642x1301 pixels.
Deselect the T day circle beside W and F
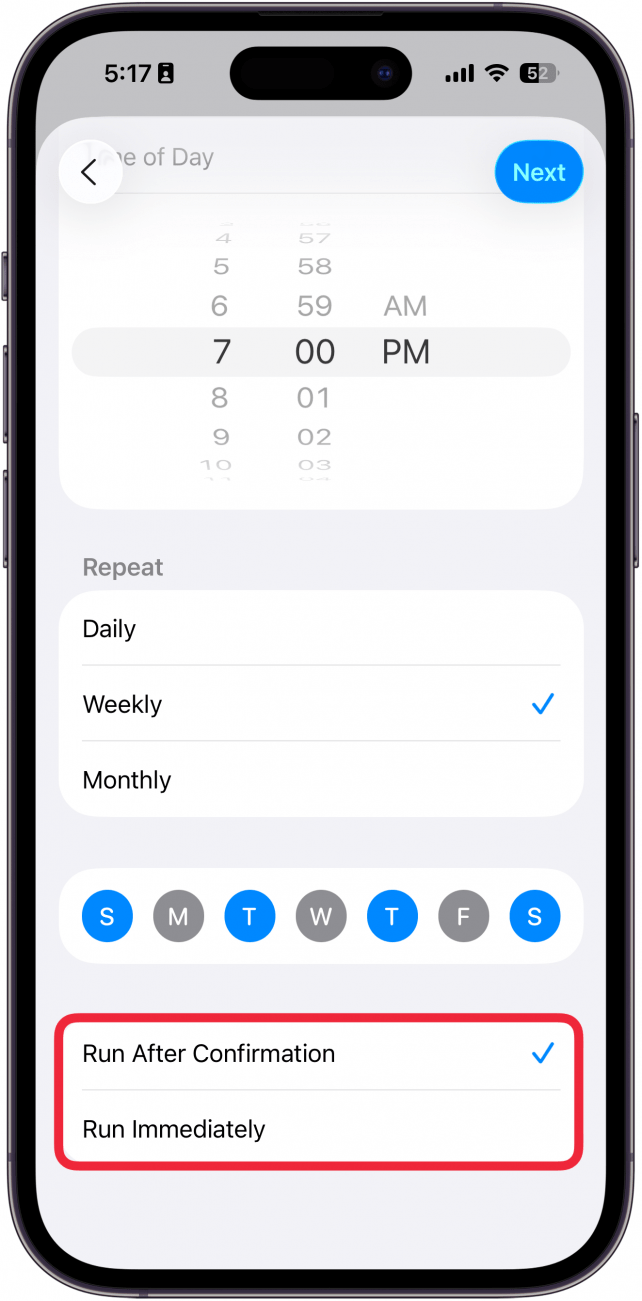point(392,917)
